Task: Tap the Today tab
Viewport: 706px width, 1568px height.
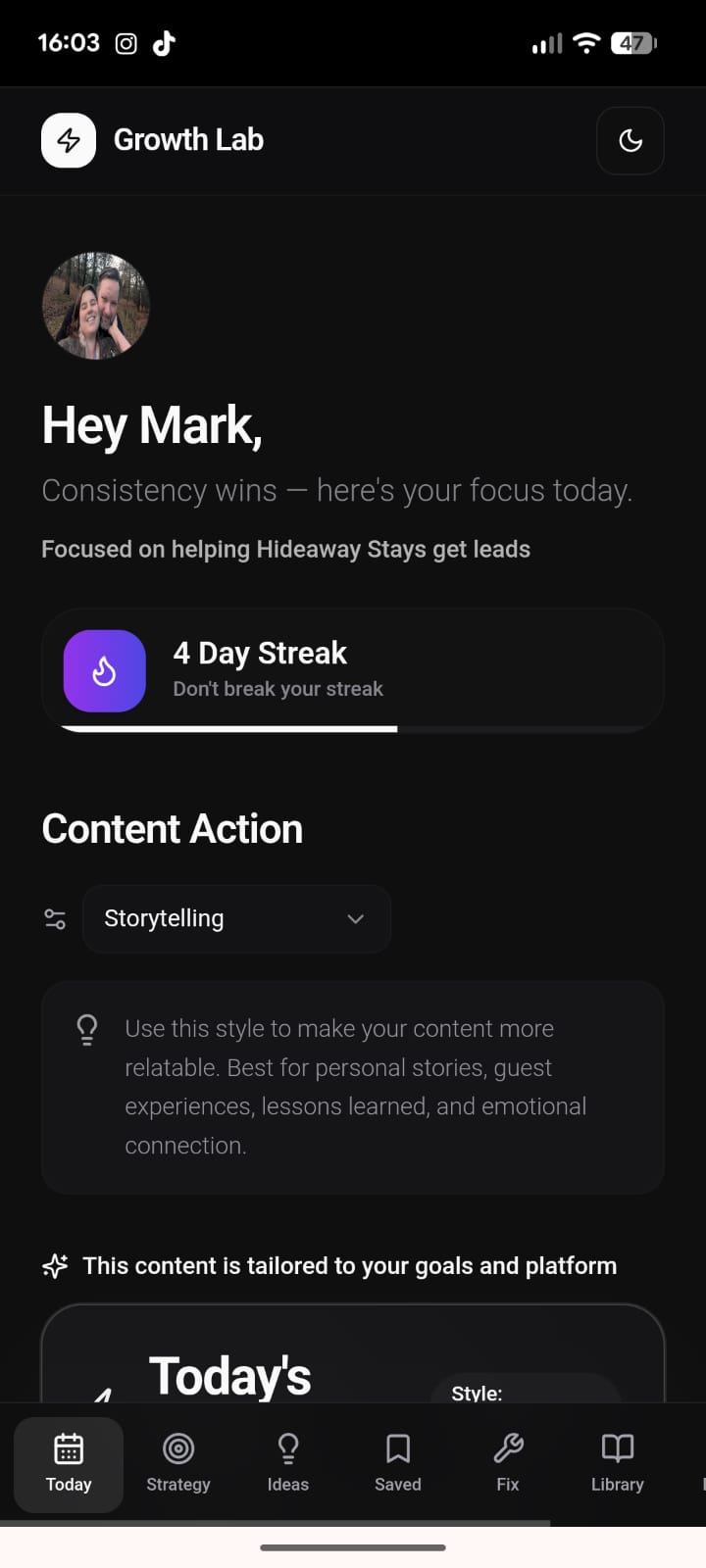Action: click(x=69, y=1462)
